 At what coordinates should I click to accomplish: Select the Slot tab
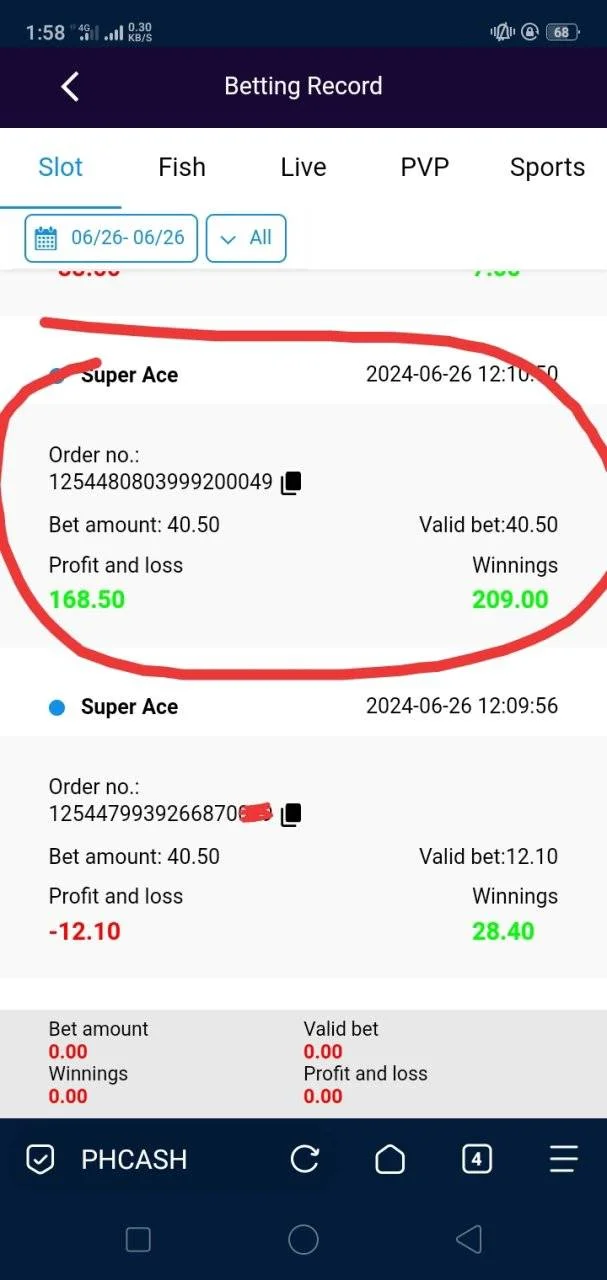(x=60, y=167)
